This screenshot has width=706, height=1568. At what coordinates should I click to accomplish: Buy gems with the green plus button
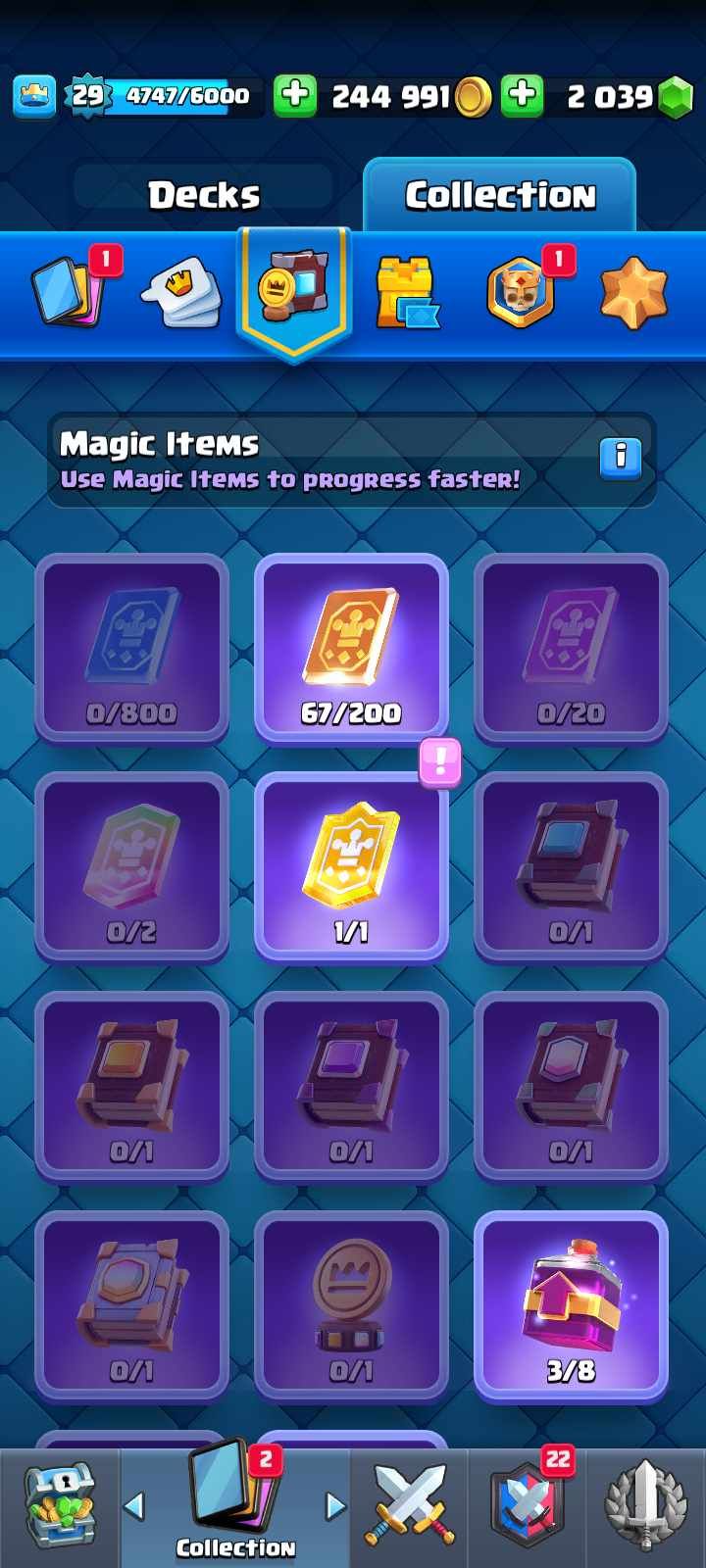pos(523,95)
